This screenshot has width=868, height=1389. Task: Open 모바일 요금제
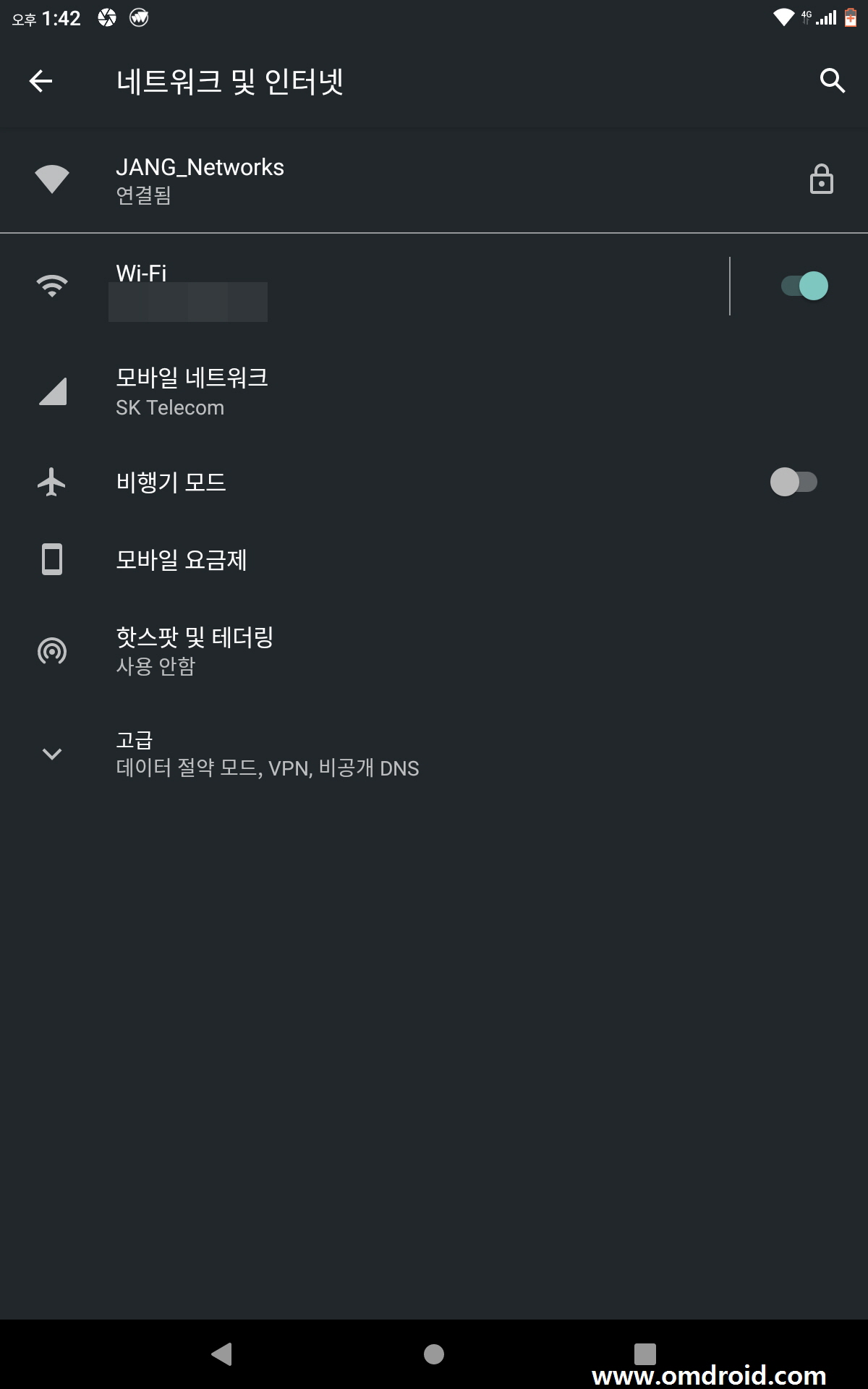click(434, 560)
